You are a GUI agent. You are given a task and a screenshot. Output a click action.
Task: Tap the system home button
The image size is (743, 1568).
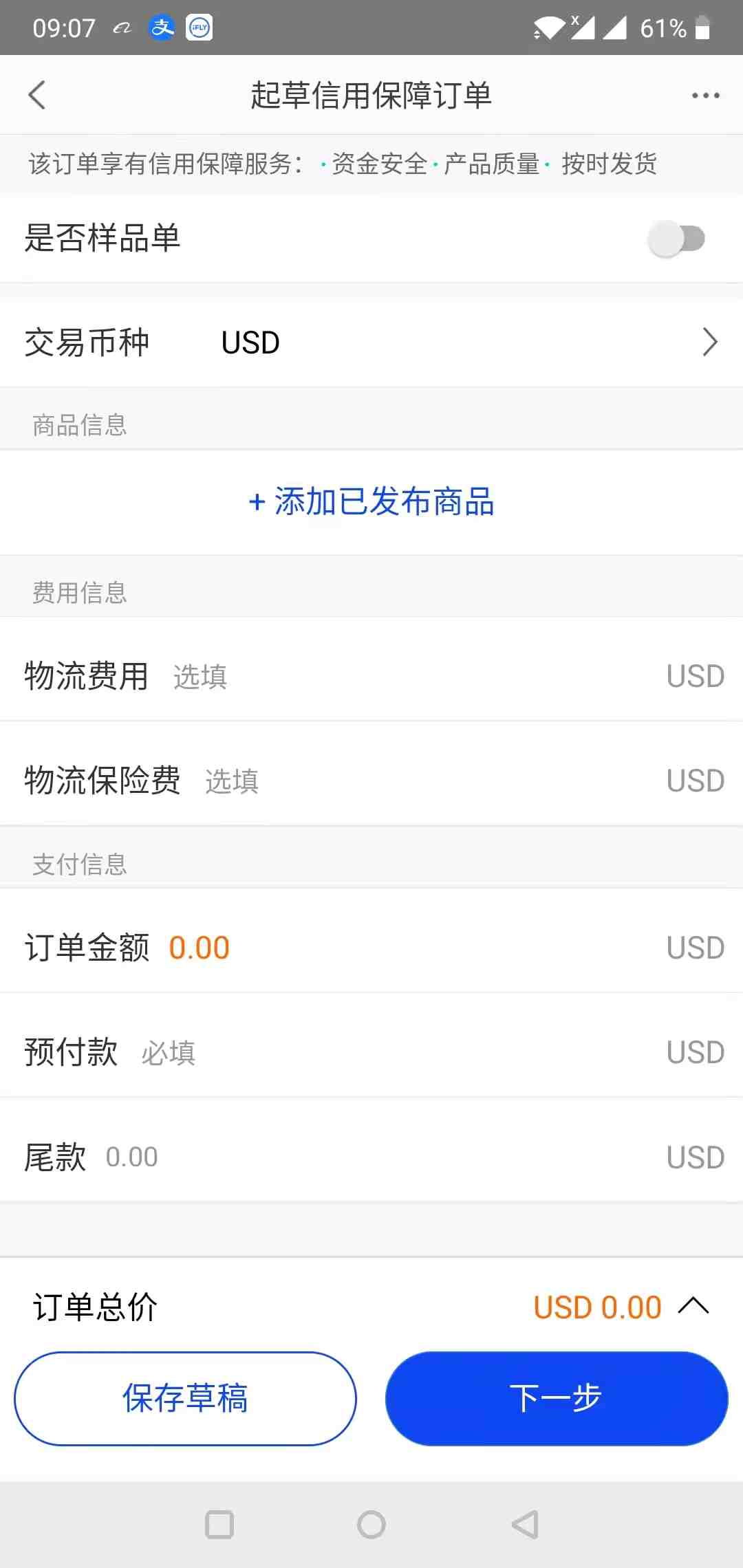tap(371, 1525)
